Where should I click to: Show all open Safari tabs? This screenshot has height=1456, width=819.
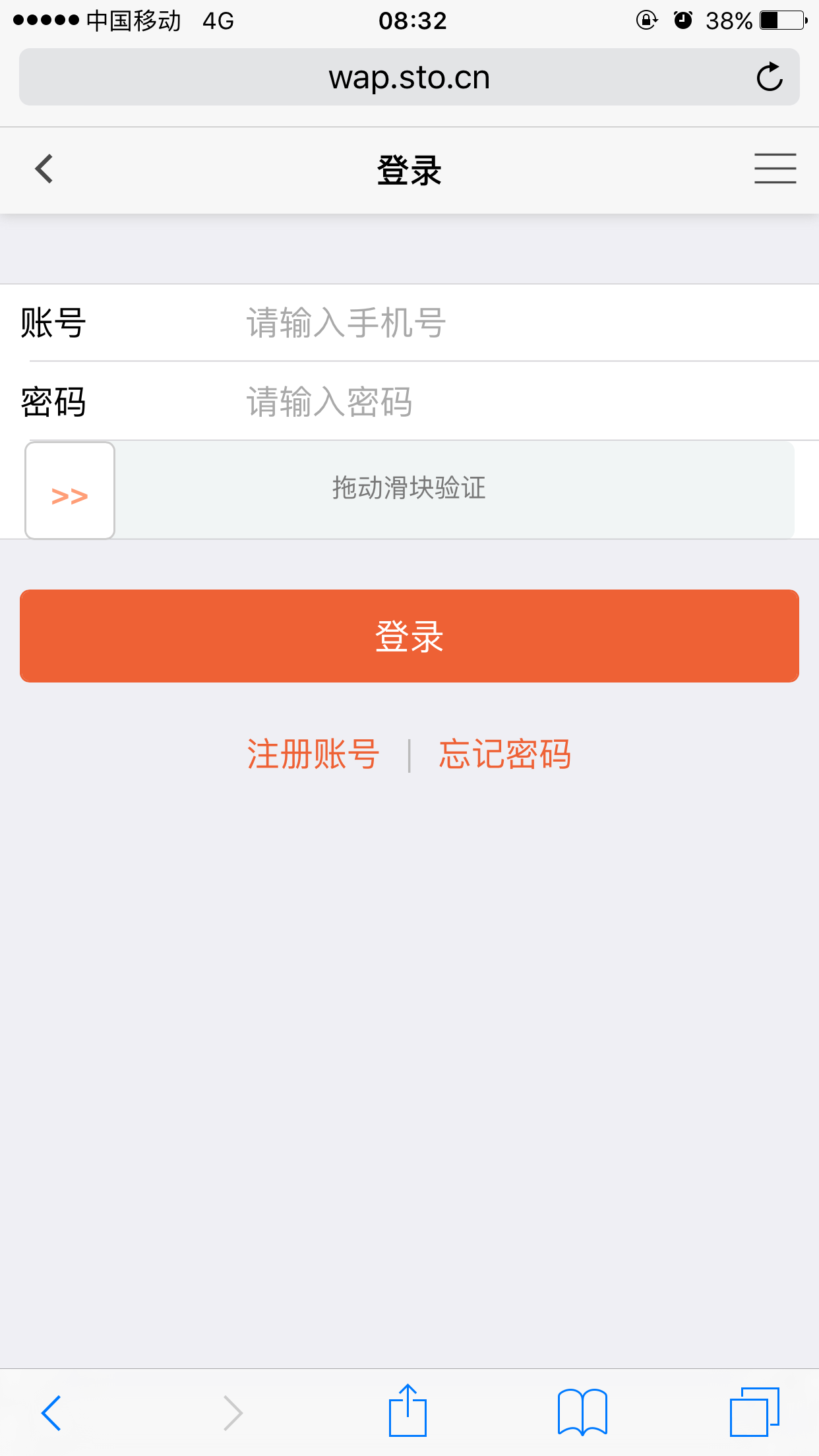pos(754,1412)
